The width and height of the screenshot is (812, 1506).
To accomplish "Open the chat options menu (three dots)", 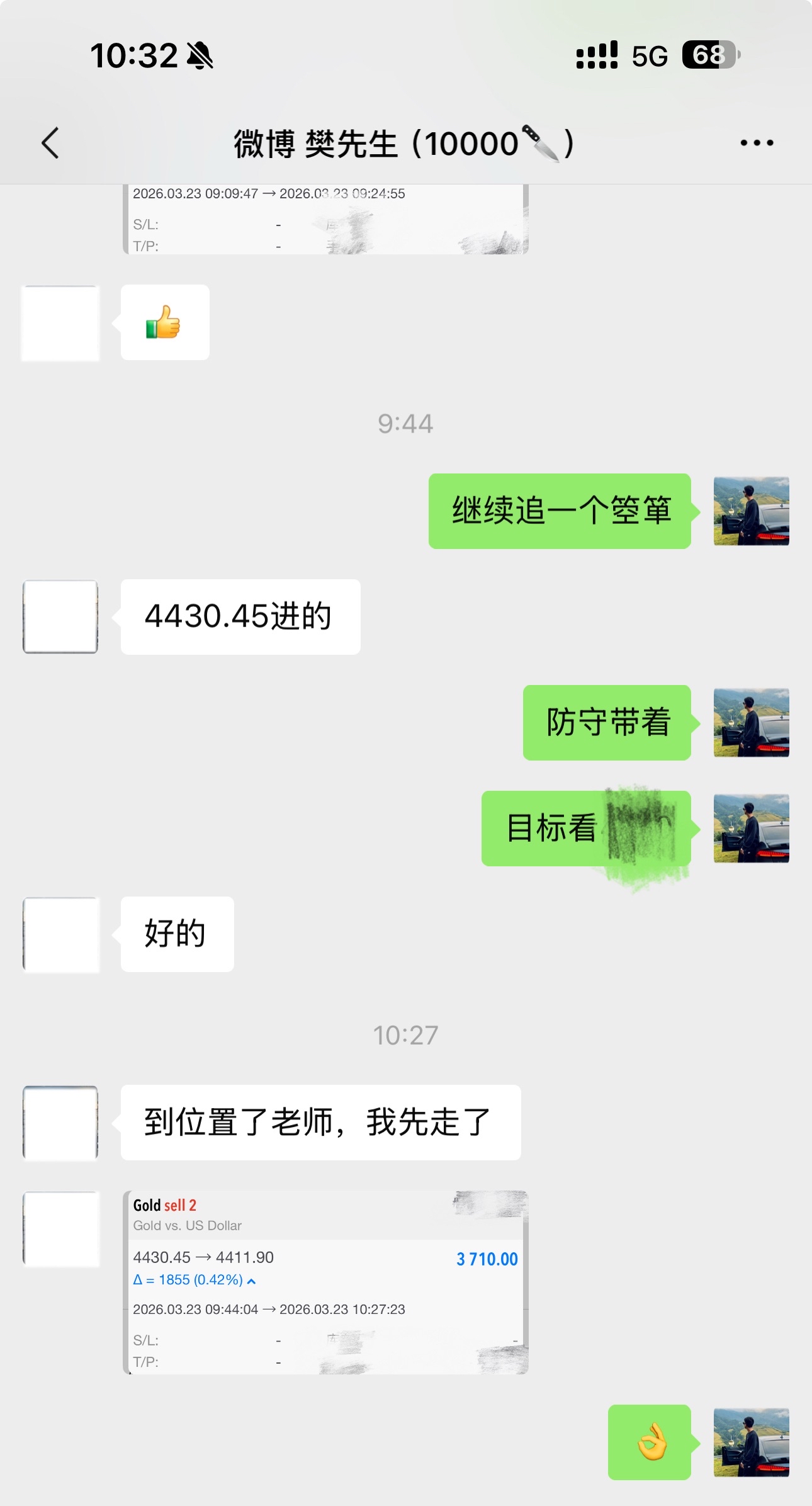I will click(x=757, y=143).
